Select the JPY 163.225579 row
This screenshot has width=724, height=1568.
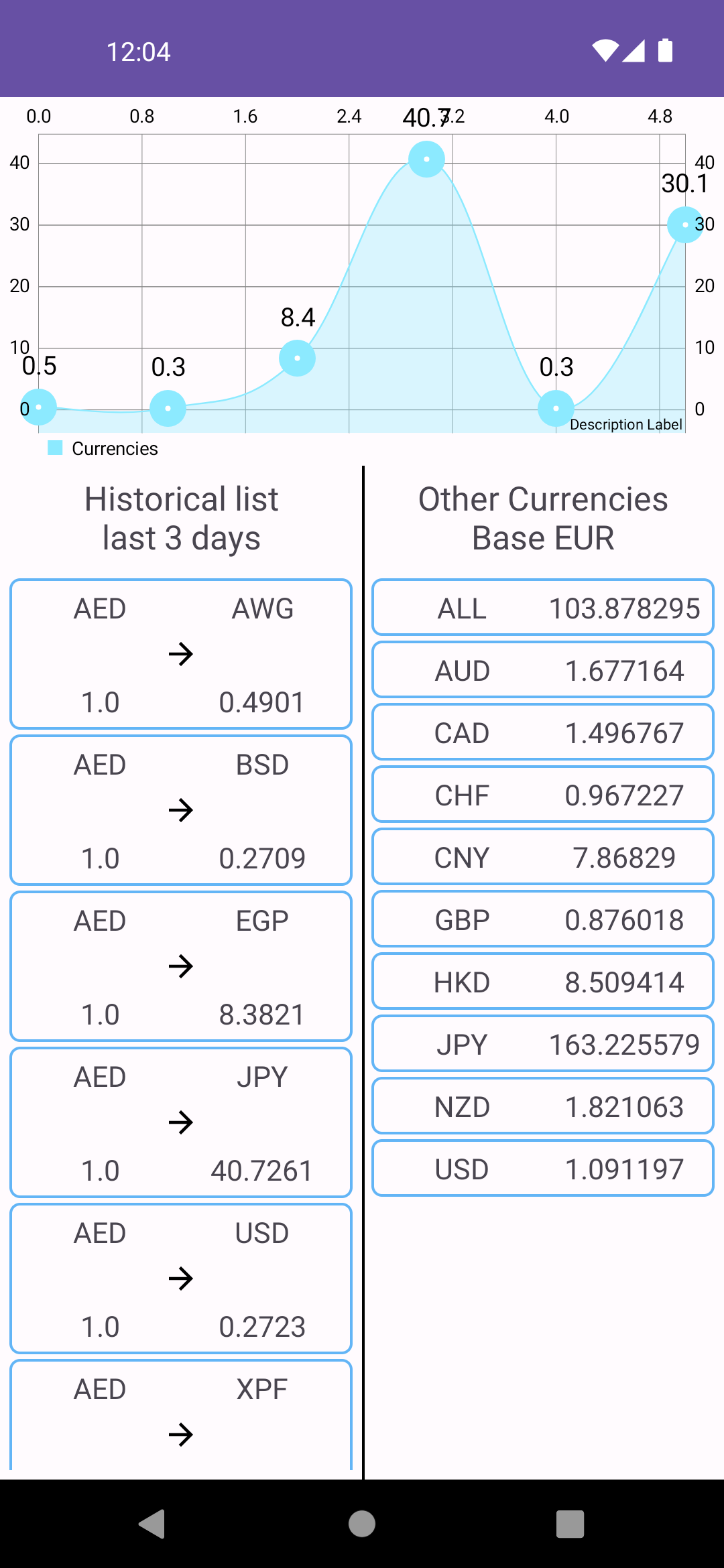coord(543,1044)
